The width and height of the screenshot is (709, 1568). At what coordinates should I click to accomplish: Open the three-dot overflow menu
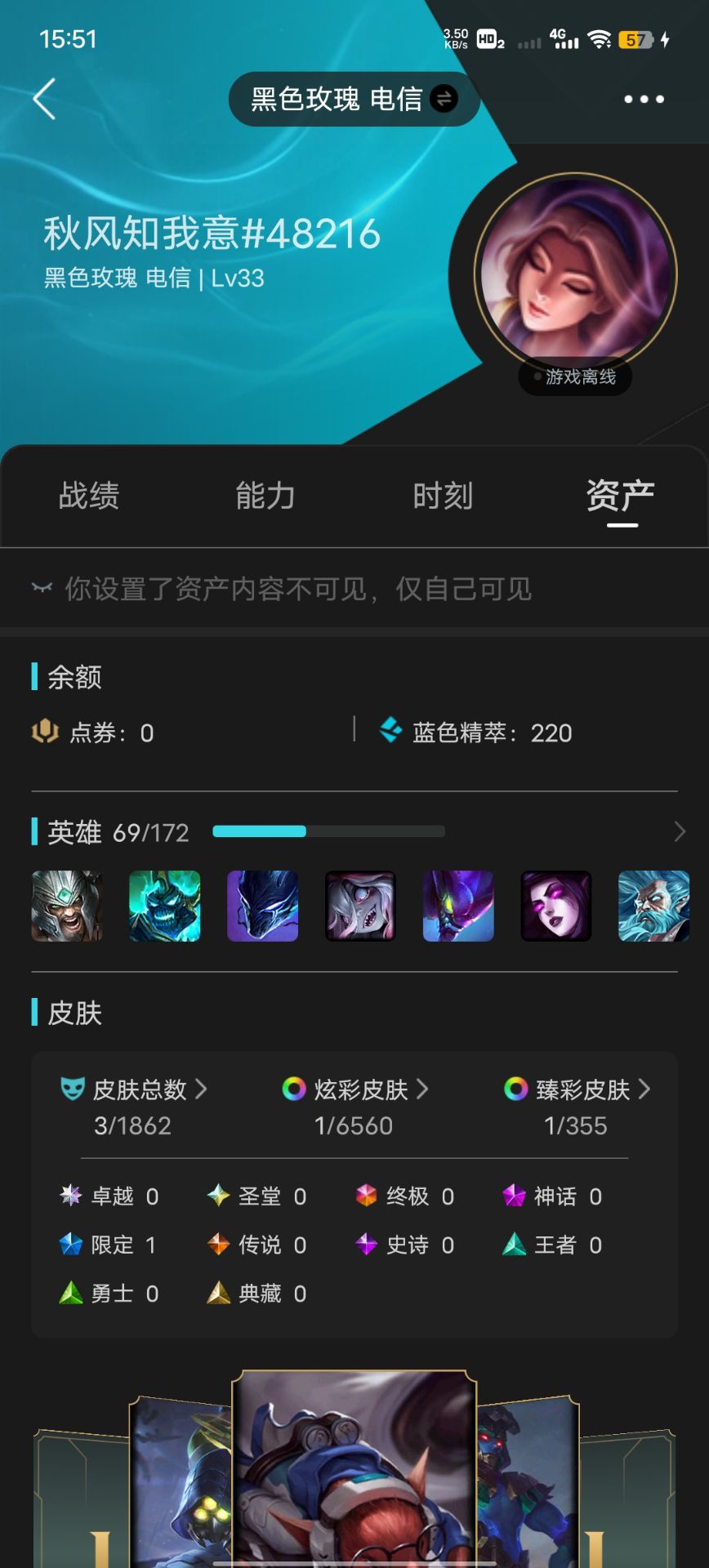(x=644, y=99)
